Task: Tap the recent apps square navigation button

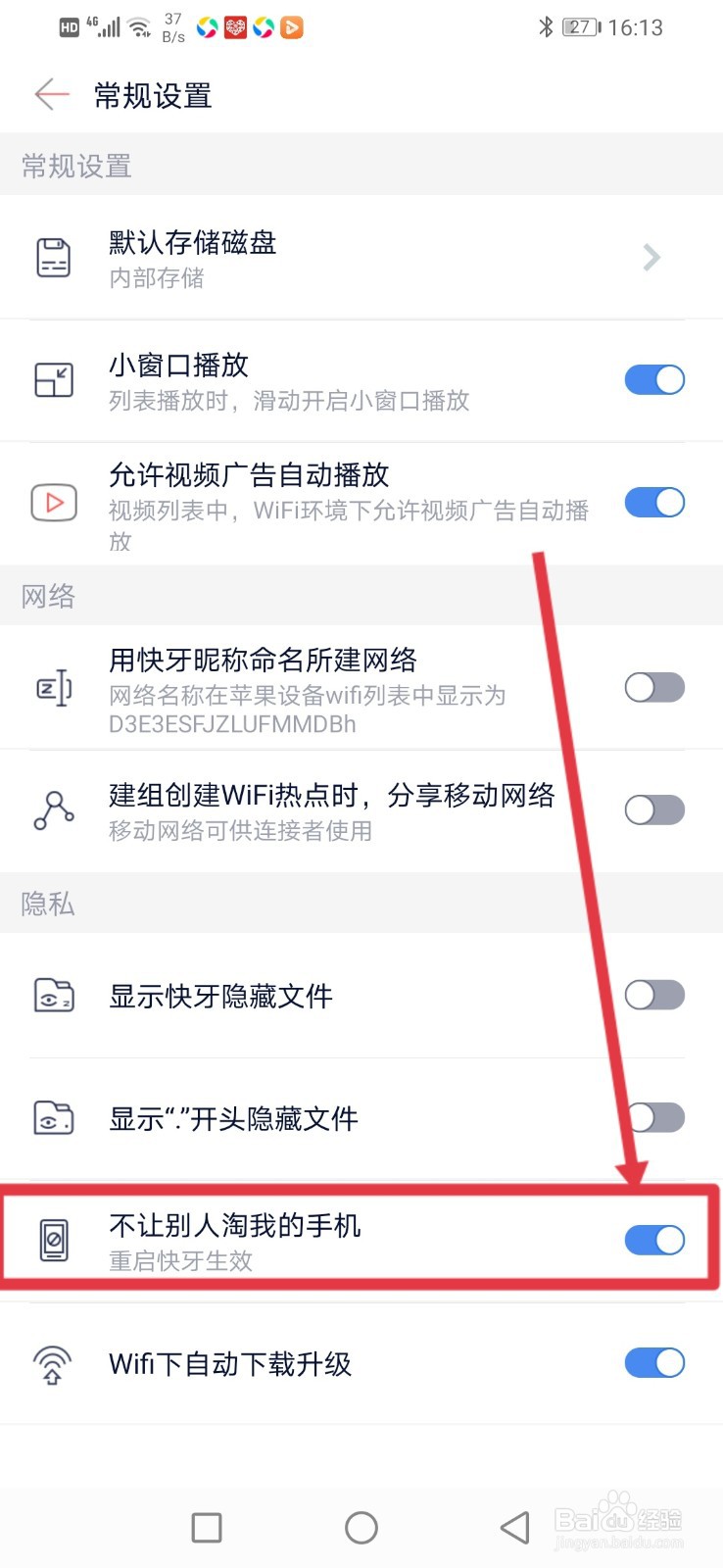Action: click(x=206, y=1527)
